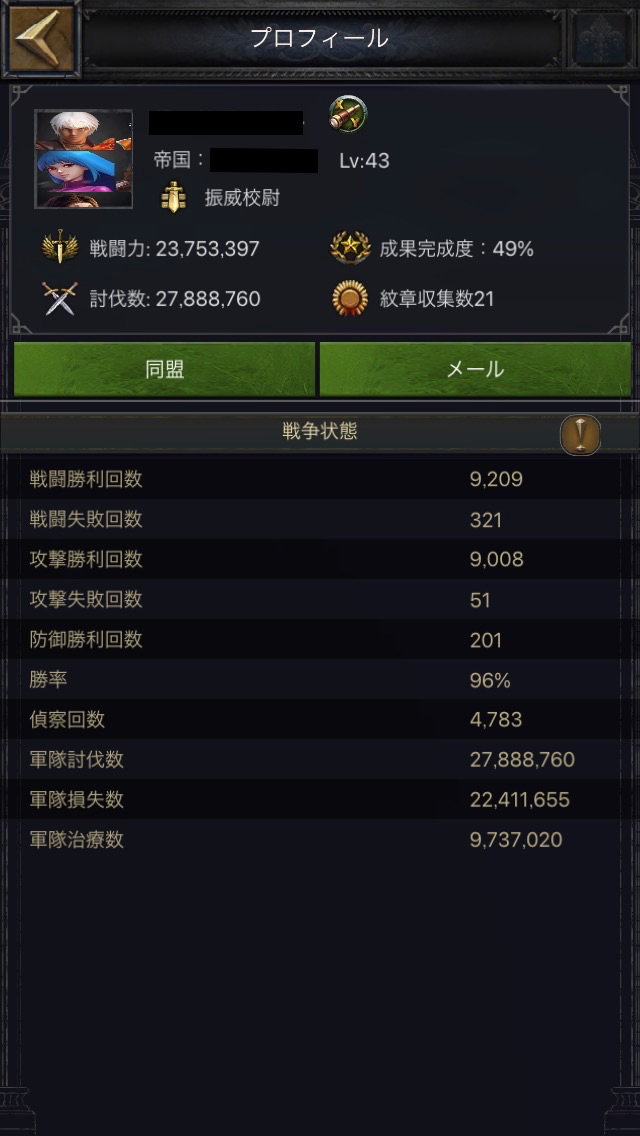Open the 戦争状態 info exclamation icon
The width and height of the screenshot is (640, 1136).
[580, 435]
